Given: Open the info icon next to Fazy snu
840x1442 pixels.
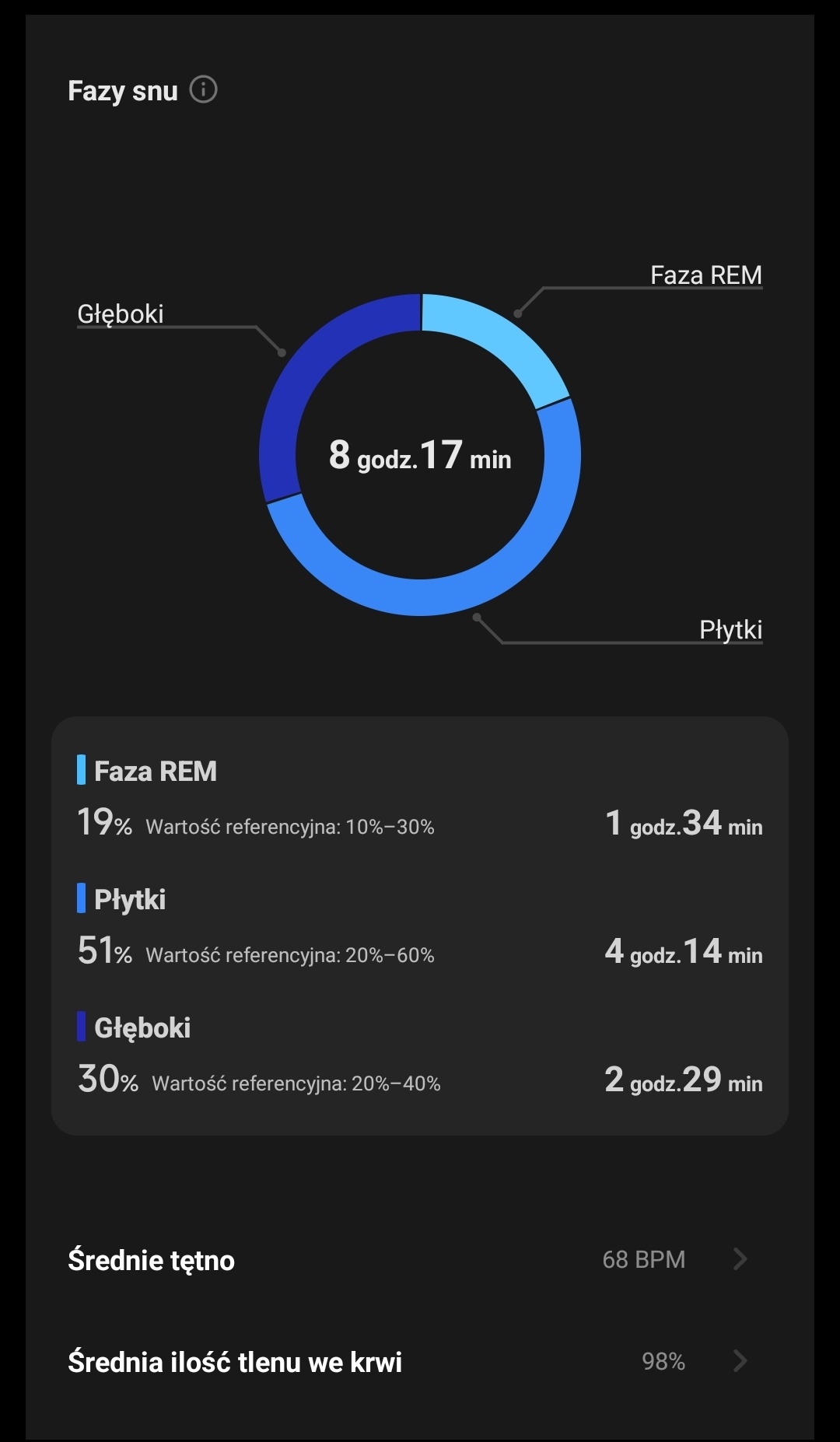Looking at the screenshot, I should click(203, 89).
